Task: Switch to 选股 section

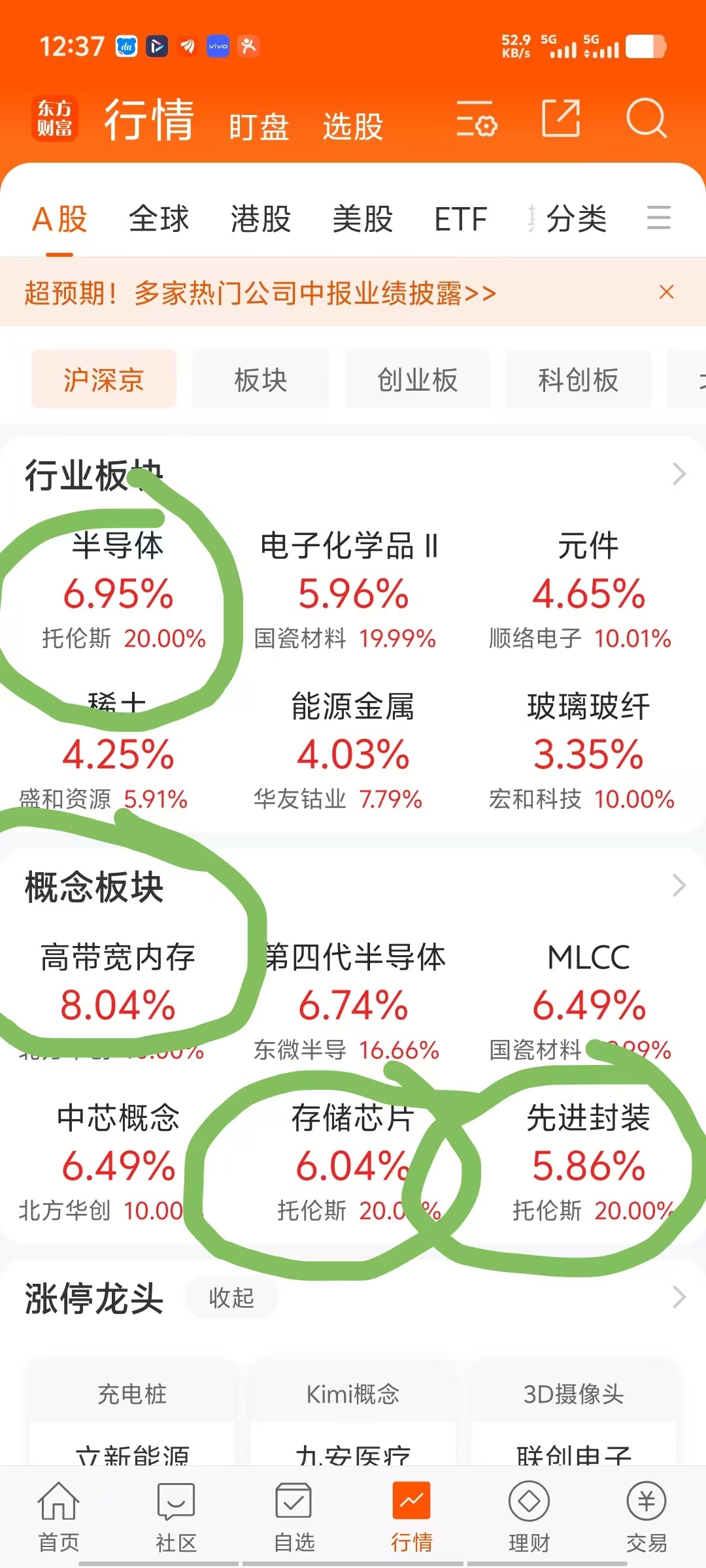Action: tap(353, 126)
